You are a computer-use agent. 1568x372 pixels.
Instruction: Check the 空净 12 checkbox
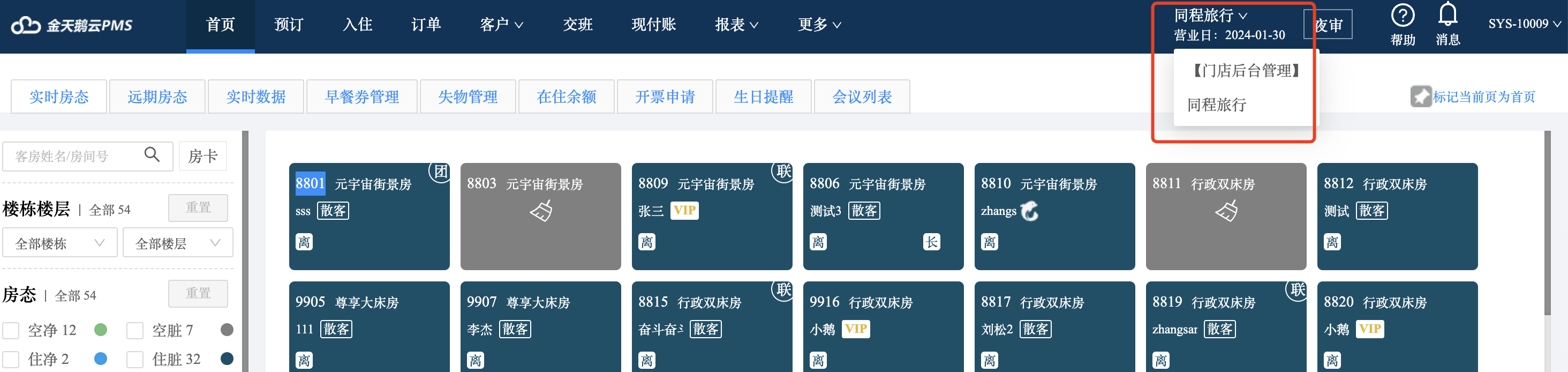coord(12,331)
